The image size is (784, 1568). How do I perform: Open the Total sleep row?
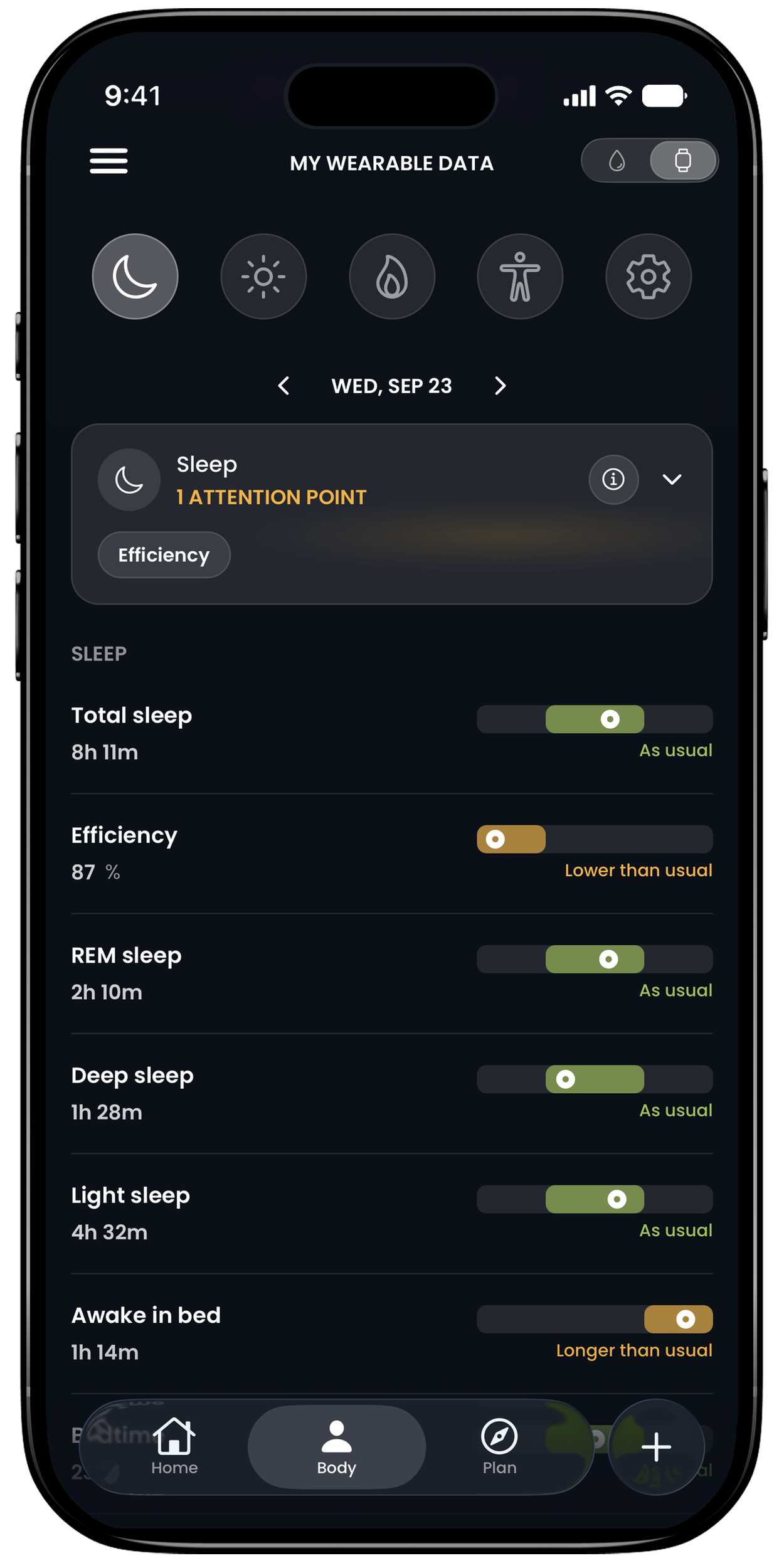392,733
